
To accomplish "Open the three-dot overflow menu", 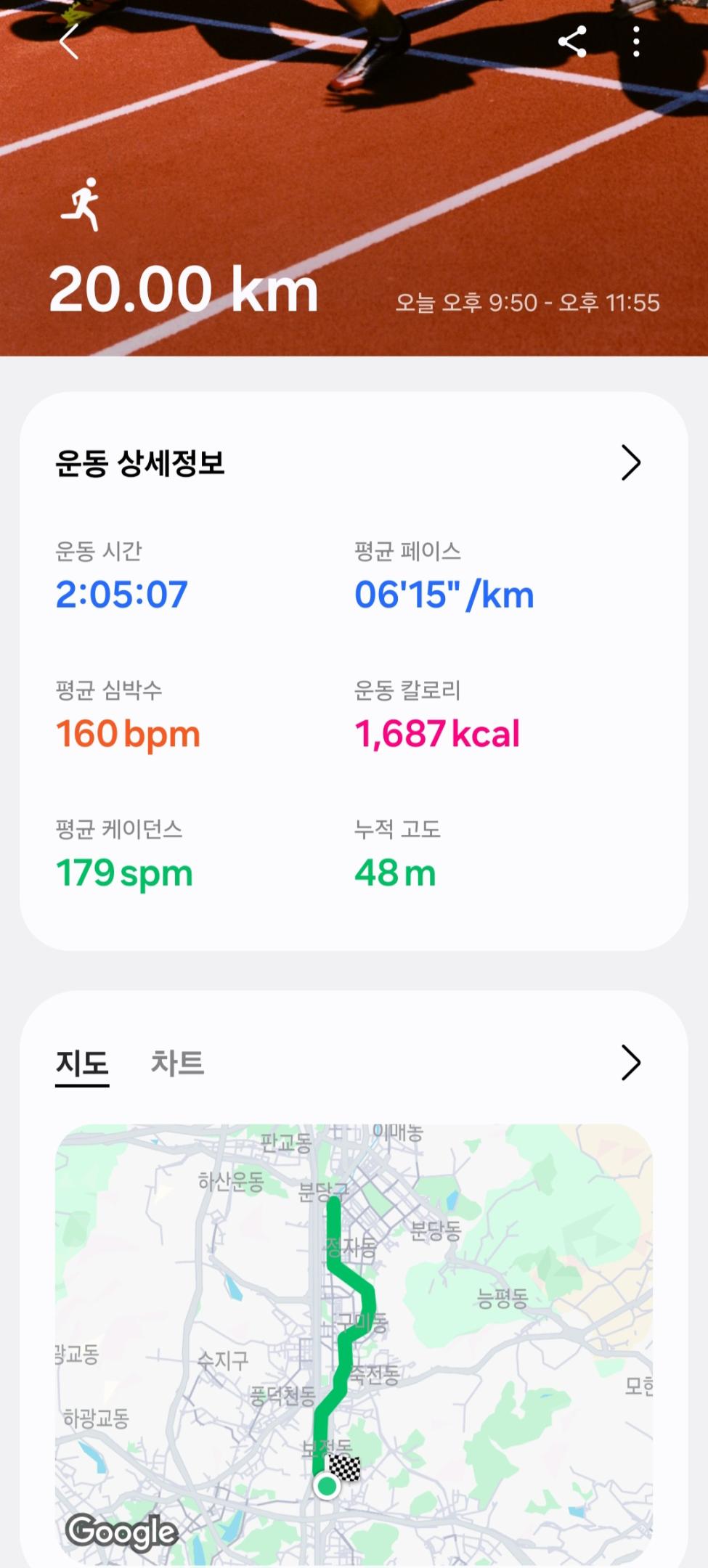I will [x=636, y=42].
